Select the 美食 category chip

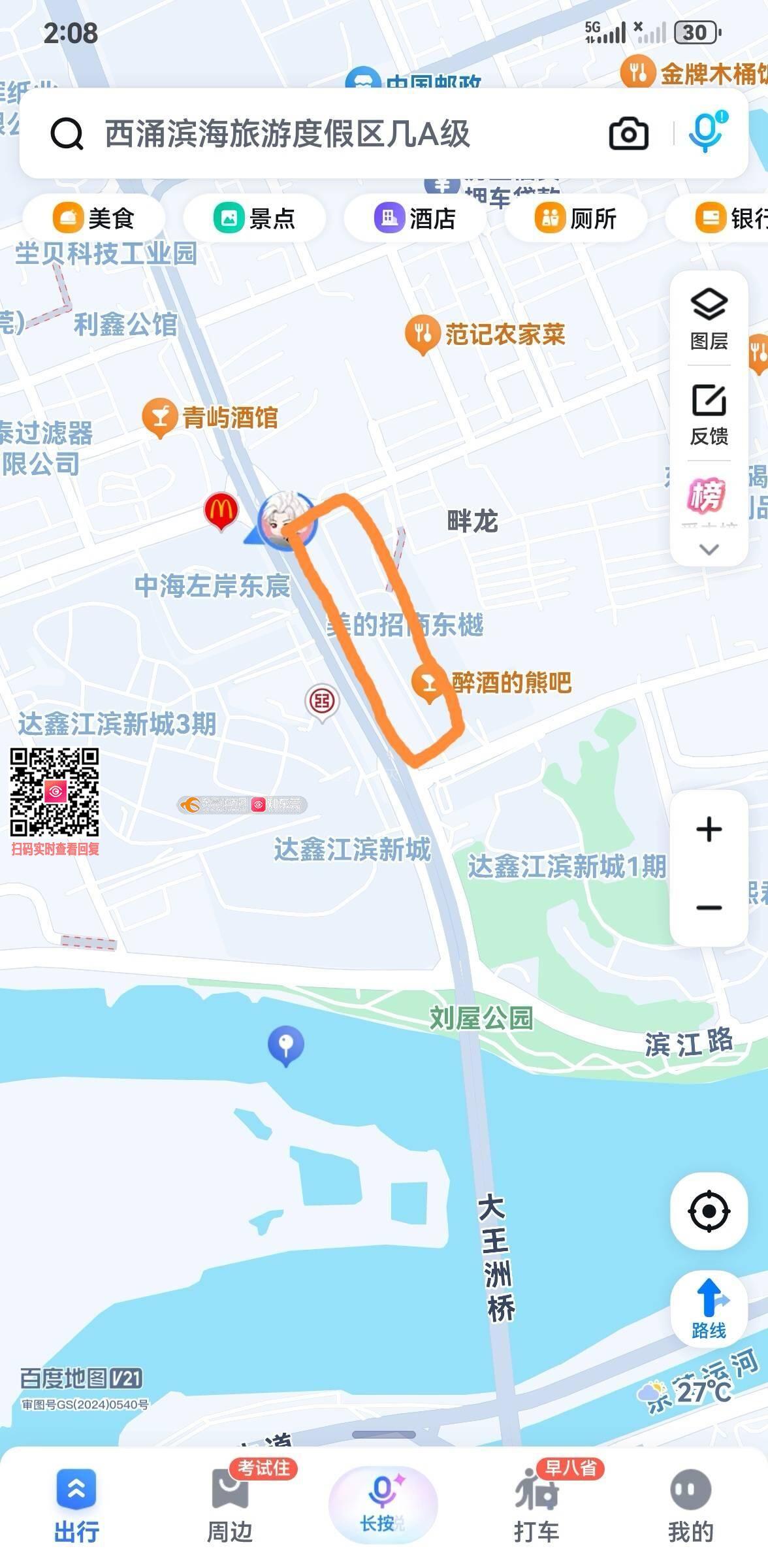coord(93,218)
